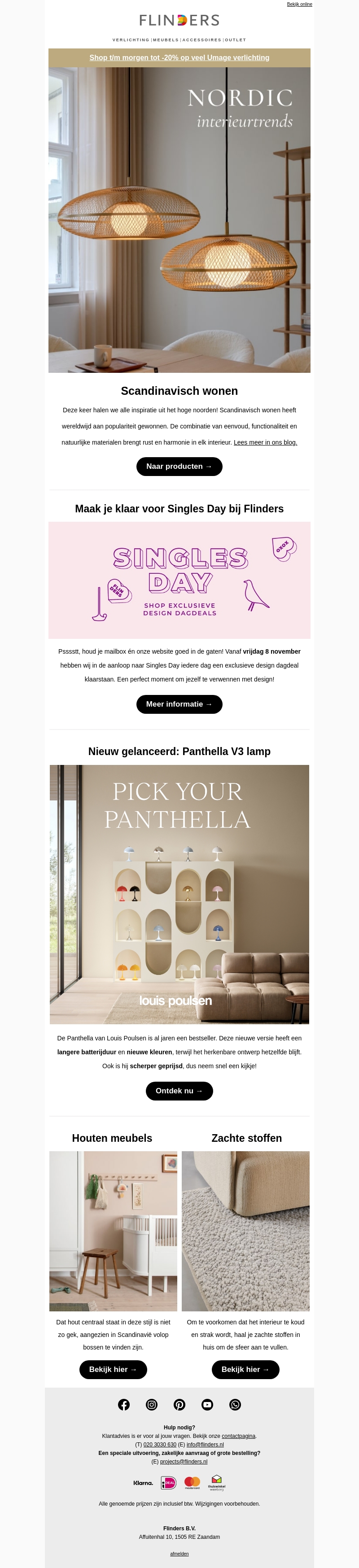
Task: Open the Flinders Facebook page
Action: coord(124,1405)
